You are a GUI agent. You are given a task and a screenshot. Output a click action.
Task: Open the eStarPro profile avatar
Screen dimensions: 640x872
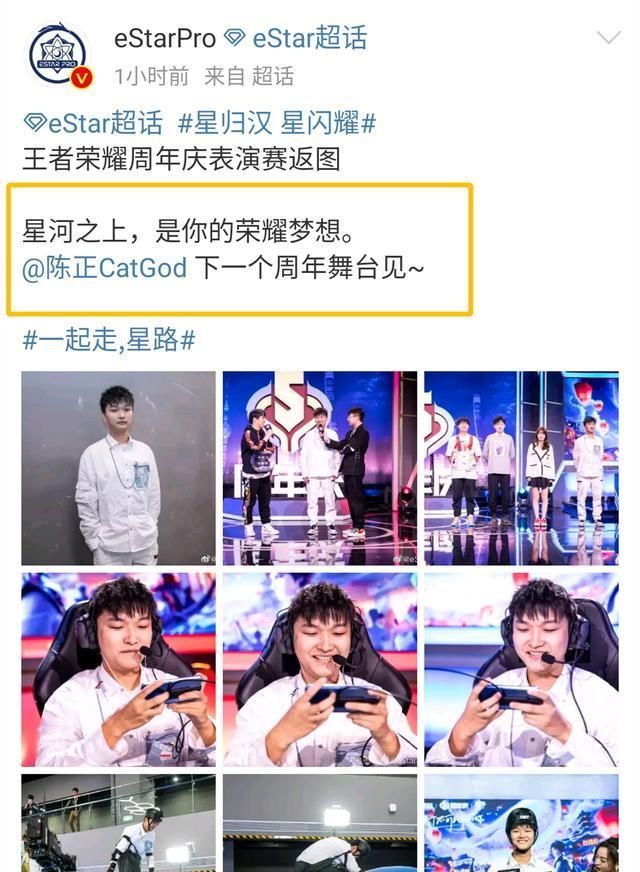click(x=59, y=55)
